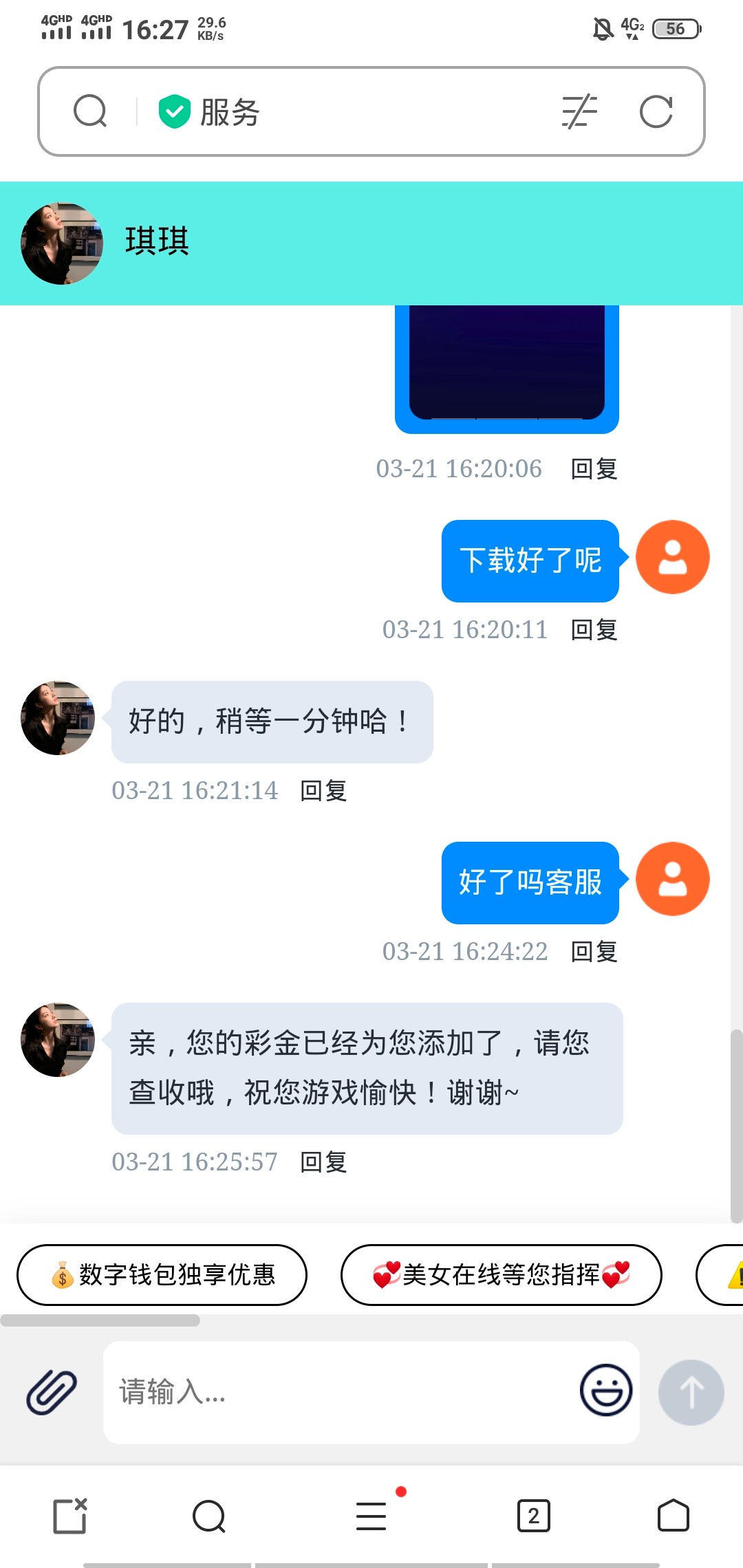Viewport: 743px width, 1568px height.
Task: Open the browser menu with three lines
Action: 371,1516
